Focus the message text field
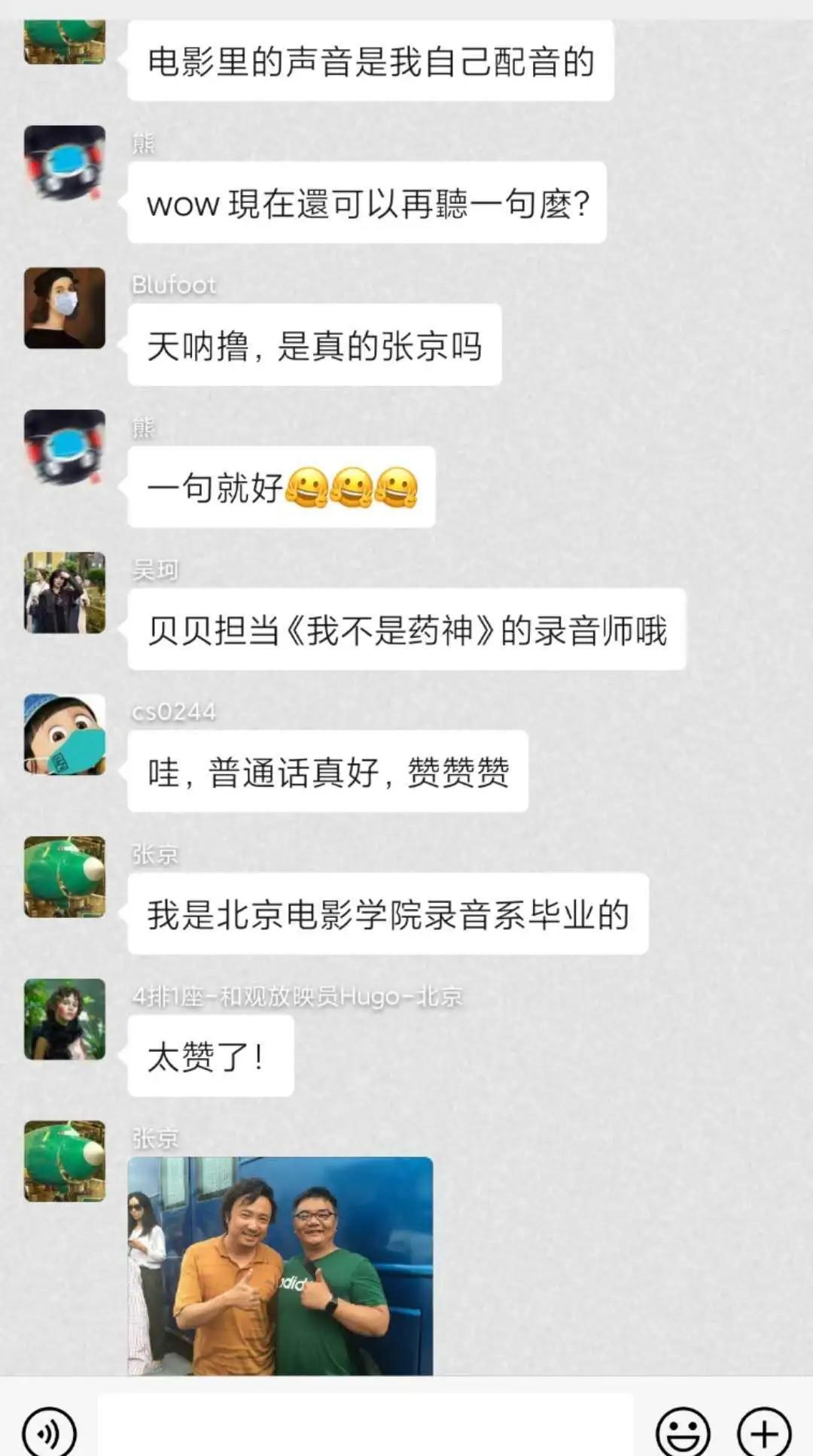 click(365, 1427)
